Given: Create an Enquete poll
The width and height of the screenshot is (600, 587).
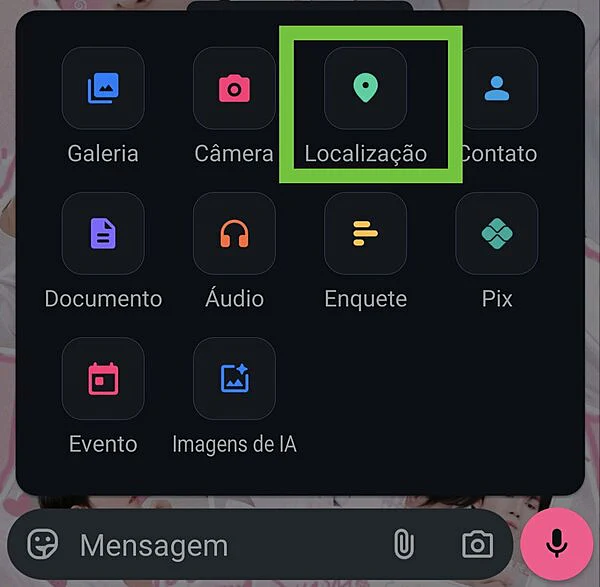Looking at the screenshot, I should (x=366, y=234).
